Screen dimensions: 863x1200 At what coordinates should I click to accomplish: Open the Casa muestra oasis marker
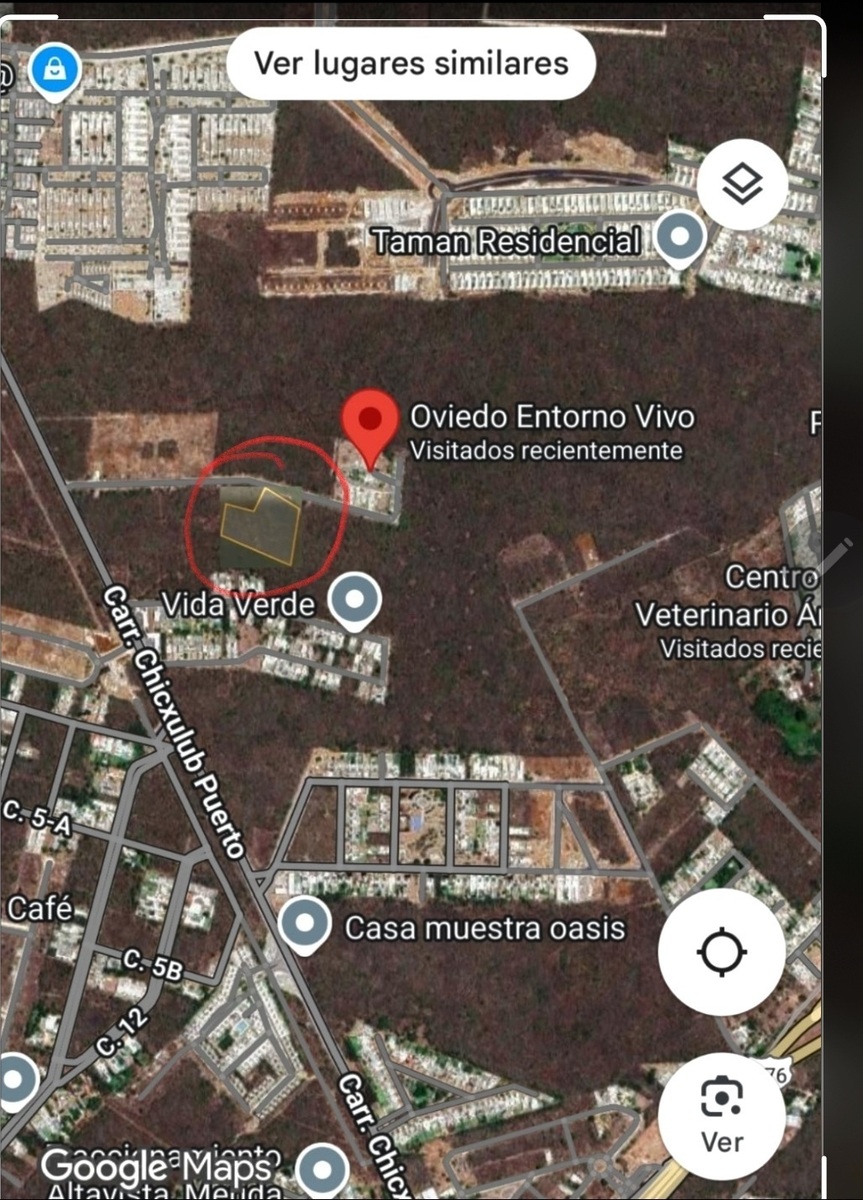[x=305, y=924]
